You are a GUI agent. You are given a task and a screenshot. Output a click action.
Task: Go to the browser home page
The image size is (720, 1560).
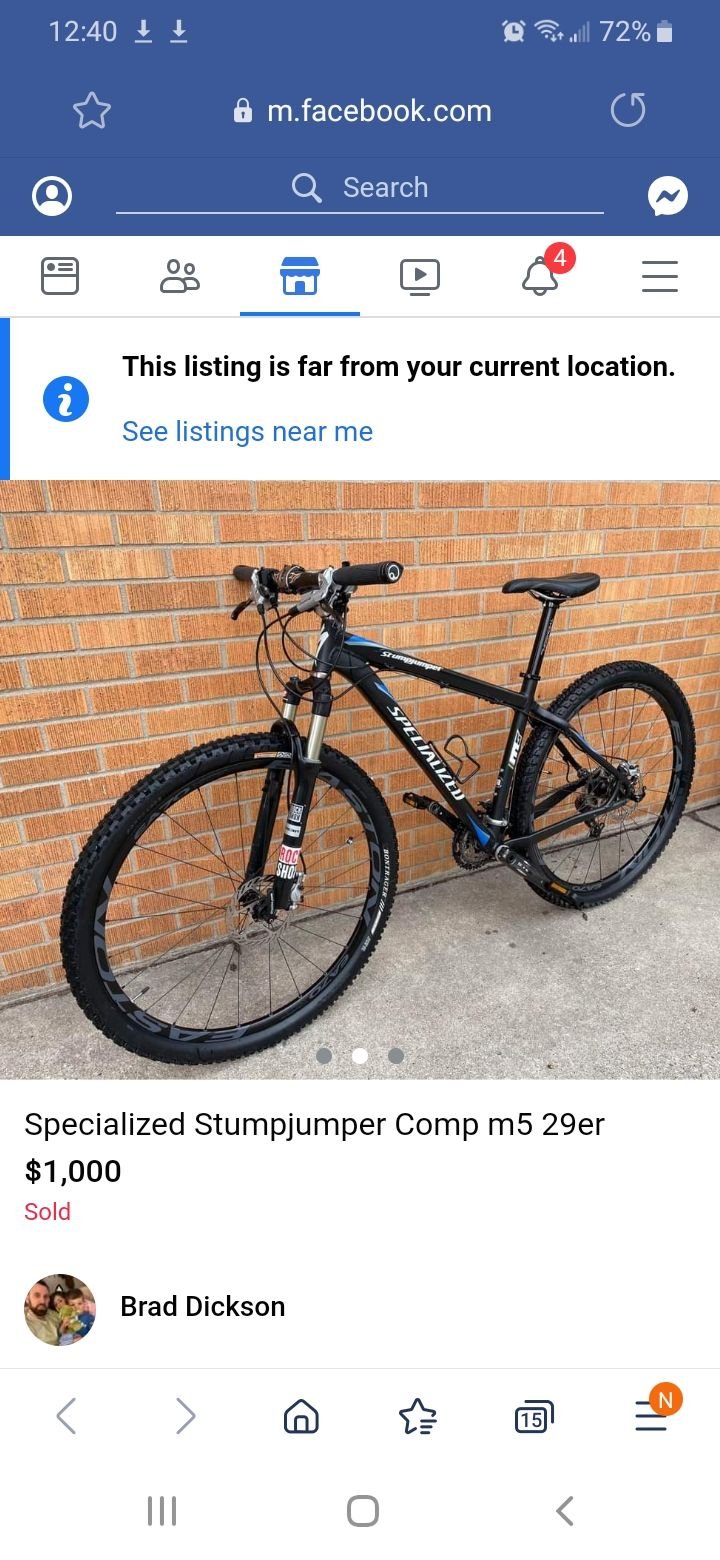pyautogui.click(x=301, y=1416)
